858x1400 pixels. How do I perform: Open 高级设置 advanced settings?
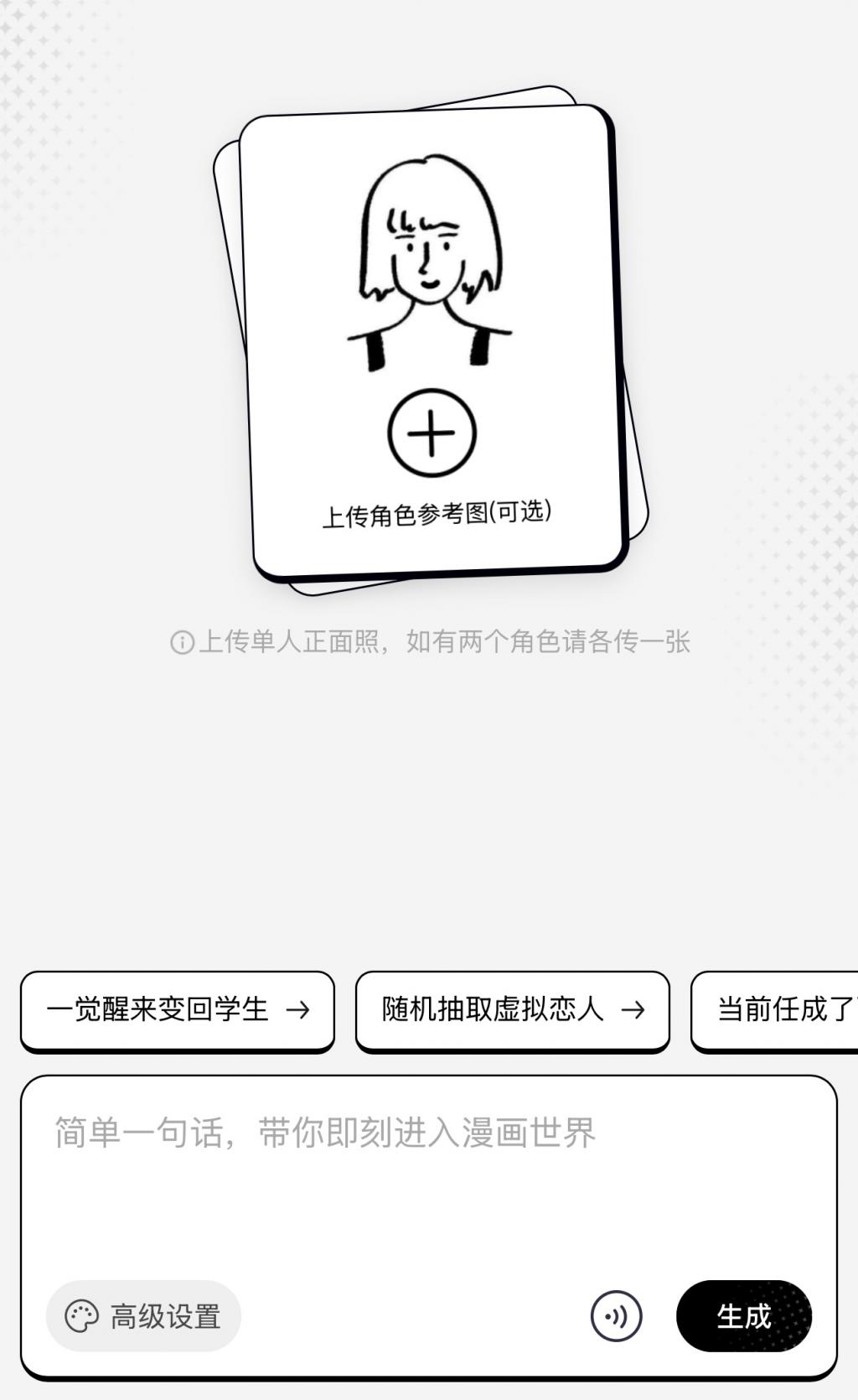(143, 1316)
